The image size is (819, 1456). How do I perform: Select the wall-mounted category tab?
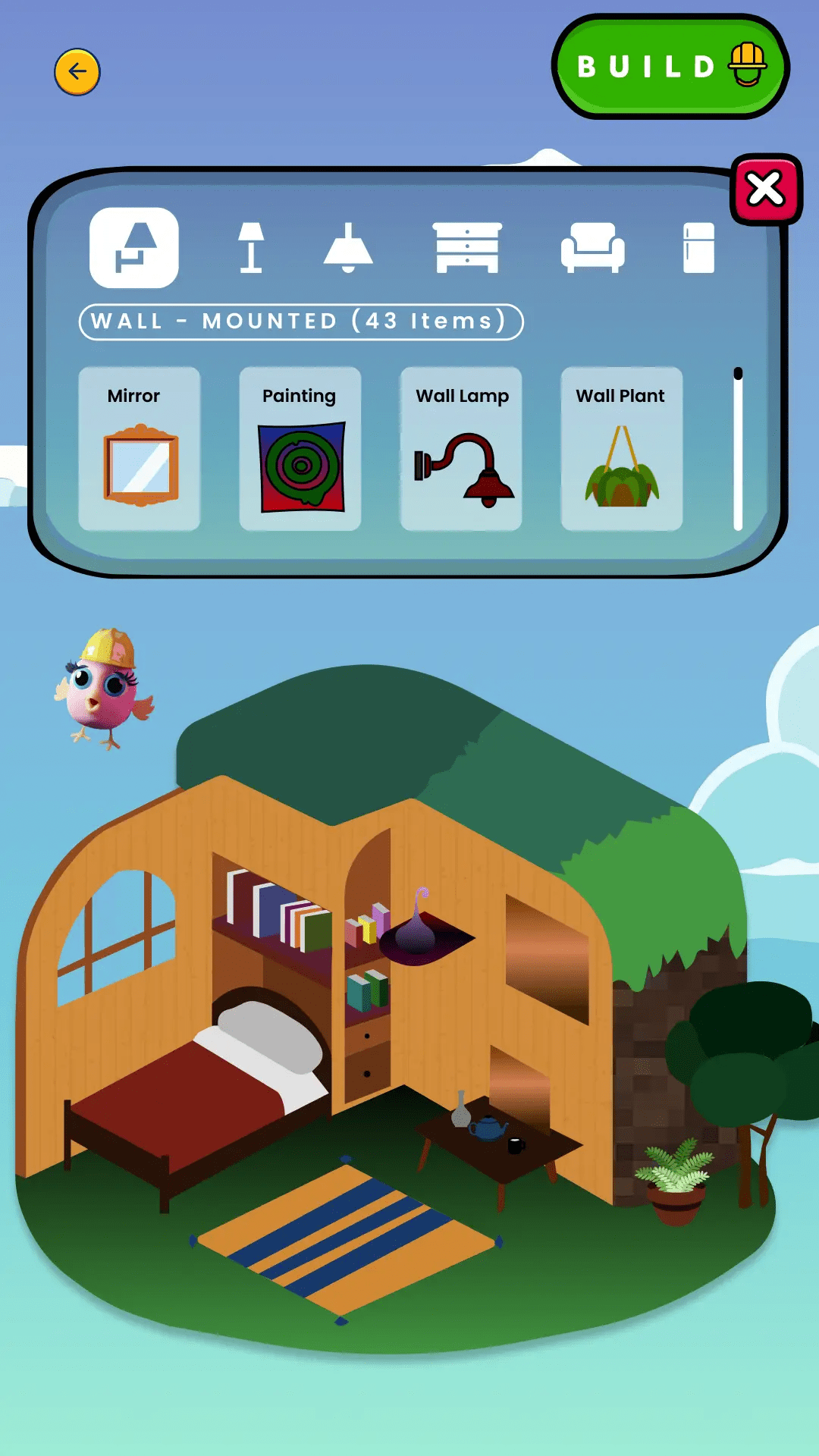click(134, 248)
